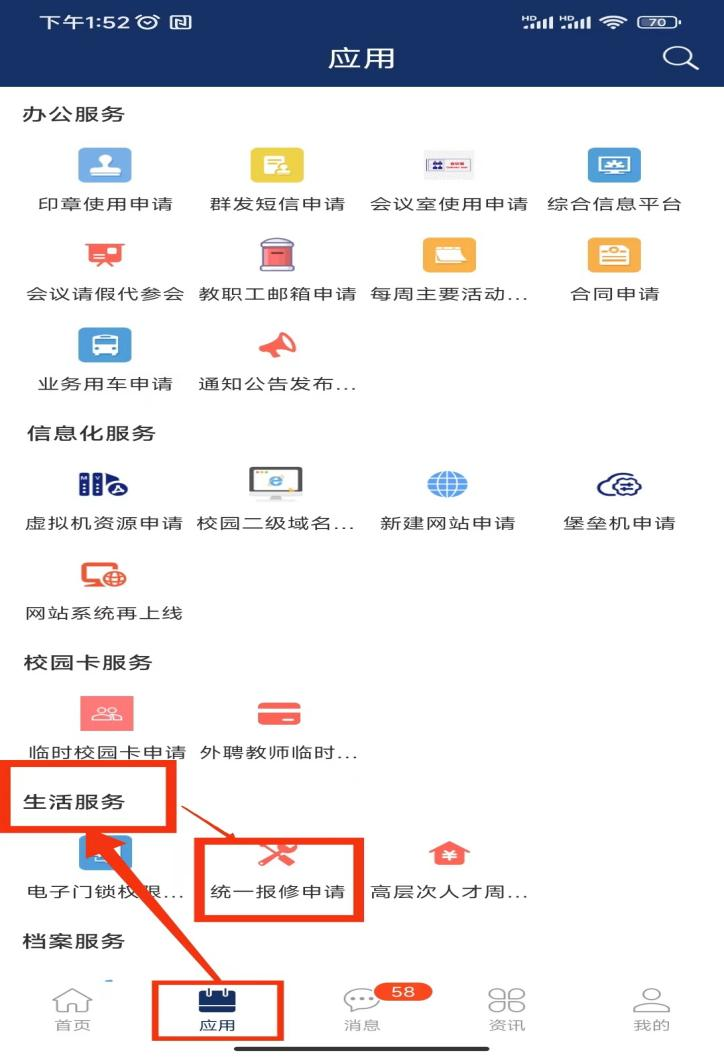Open 统一报修申请

pos(278,869)
